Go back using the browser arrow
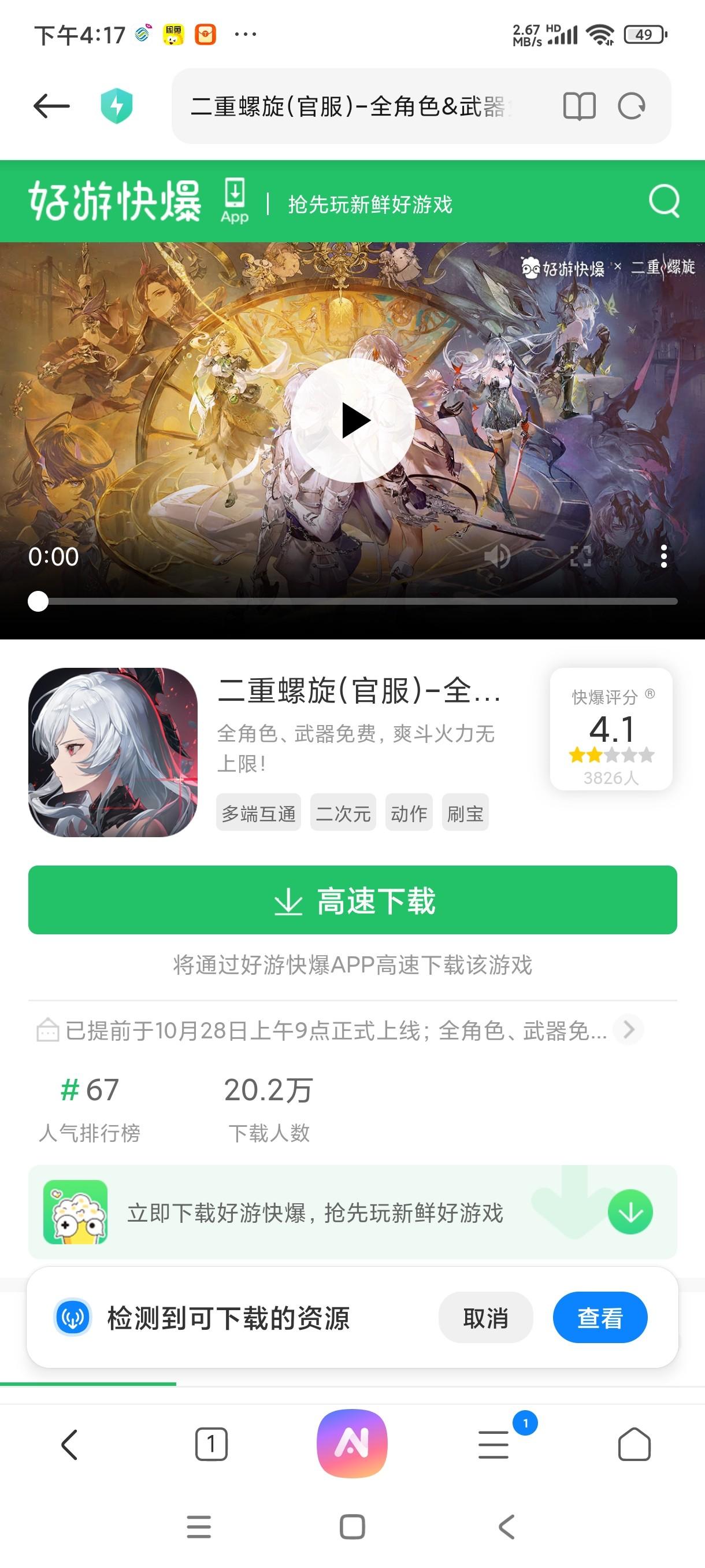The image size is (705, 1568). pyautogui.click(x=51, y=106)
